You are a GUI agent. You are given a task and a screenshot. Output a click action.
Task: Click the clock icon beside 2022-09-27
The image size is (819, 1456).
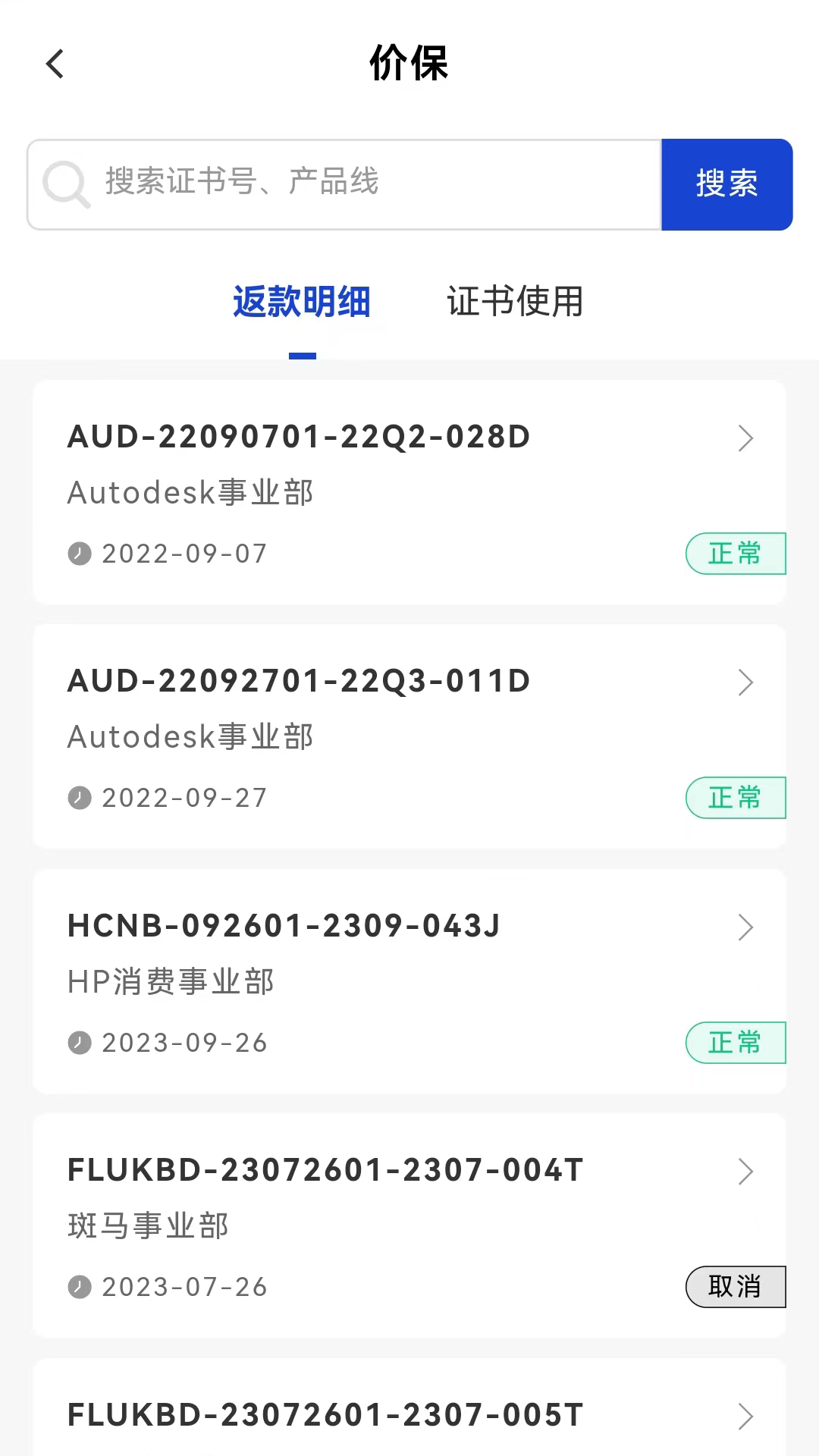click(78, 798)
